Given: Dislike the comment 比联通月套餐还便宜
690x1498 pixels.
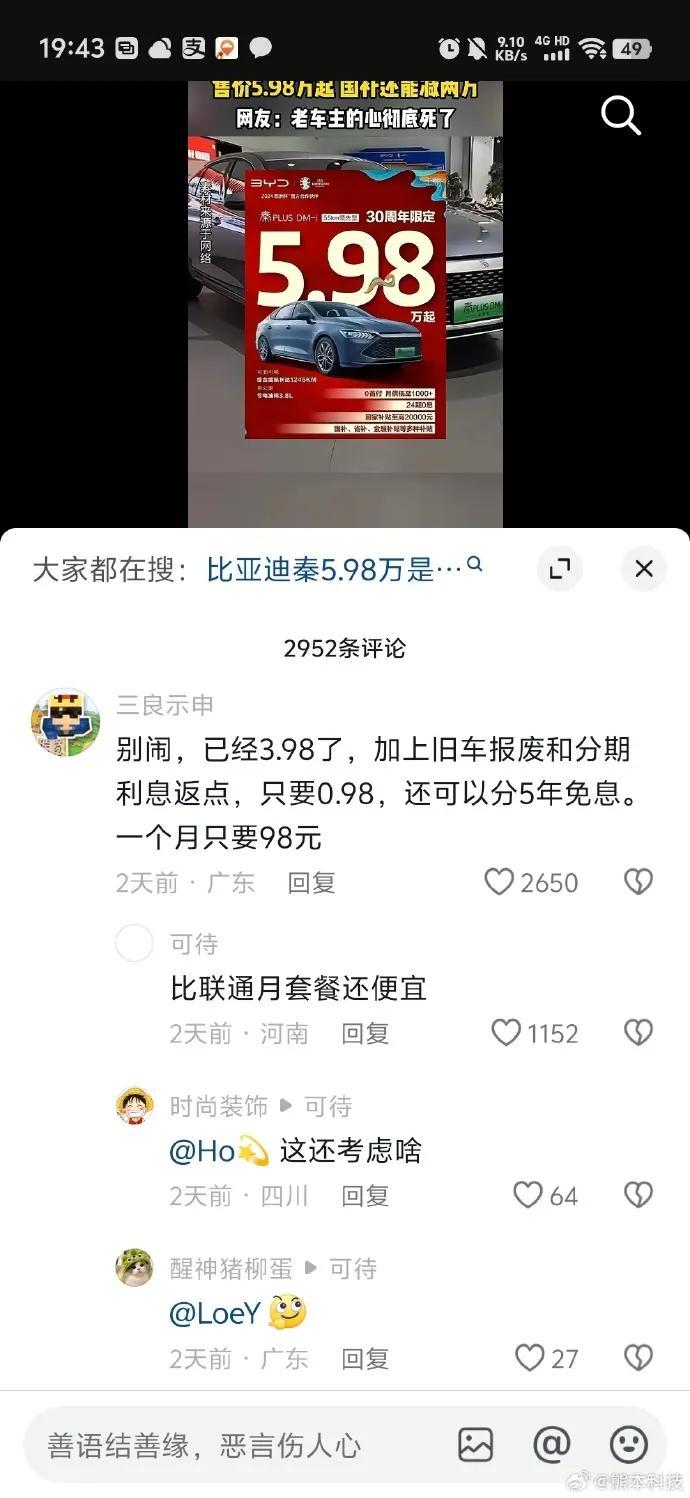Looking at the screenshot, I should [638, 1033].
